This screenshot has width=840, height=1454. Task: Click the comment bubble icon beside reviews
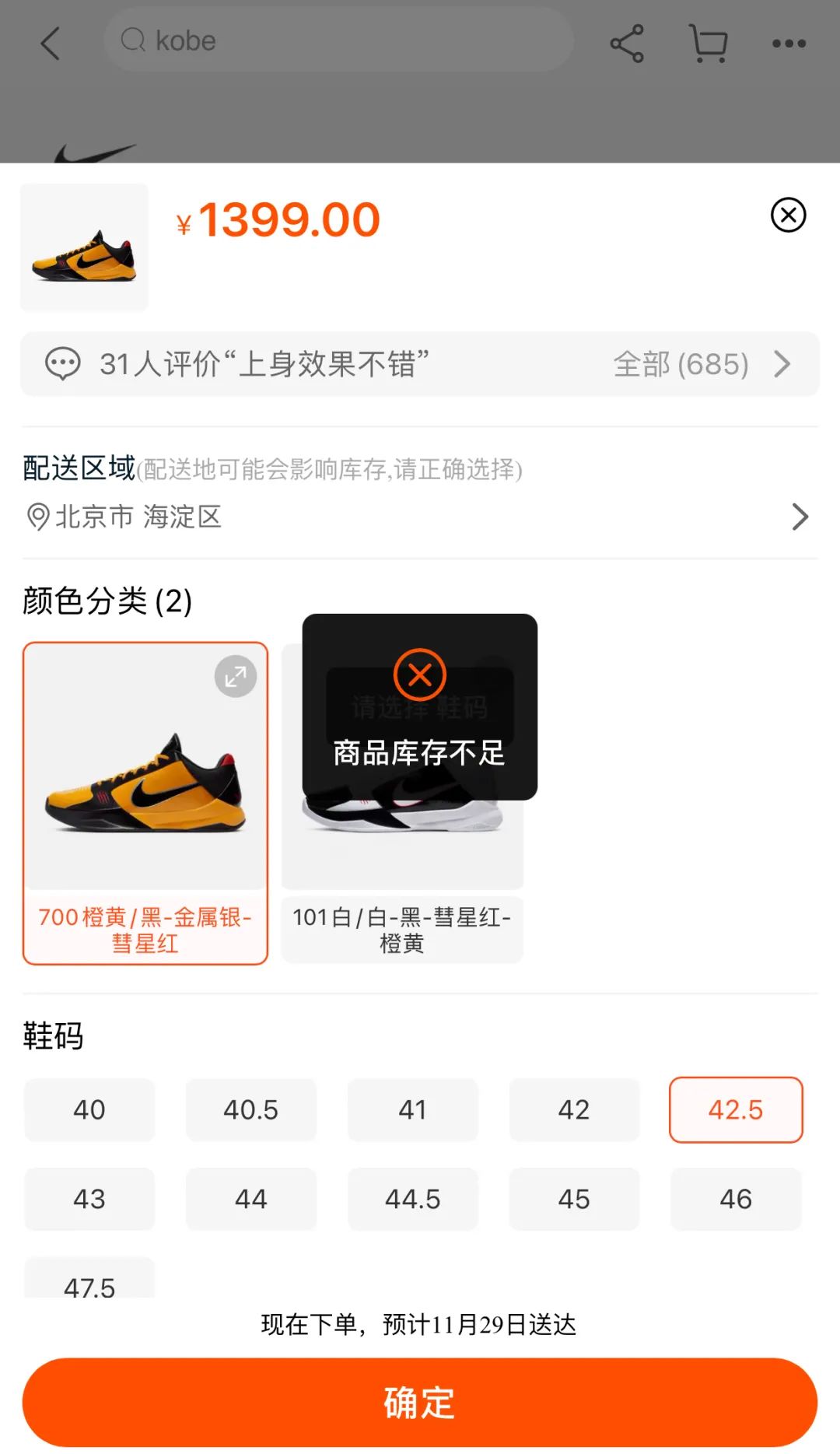pyautogui.click(x=63, y=363)
